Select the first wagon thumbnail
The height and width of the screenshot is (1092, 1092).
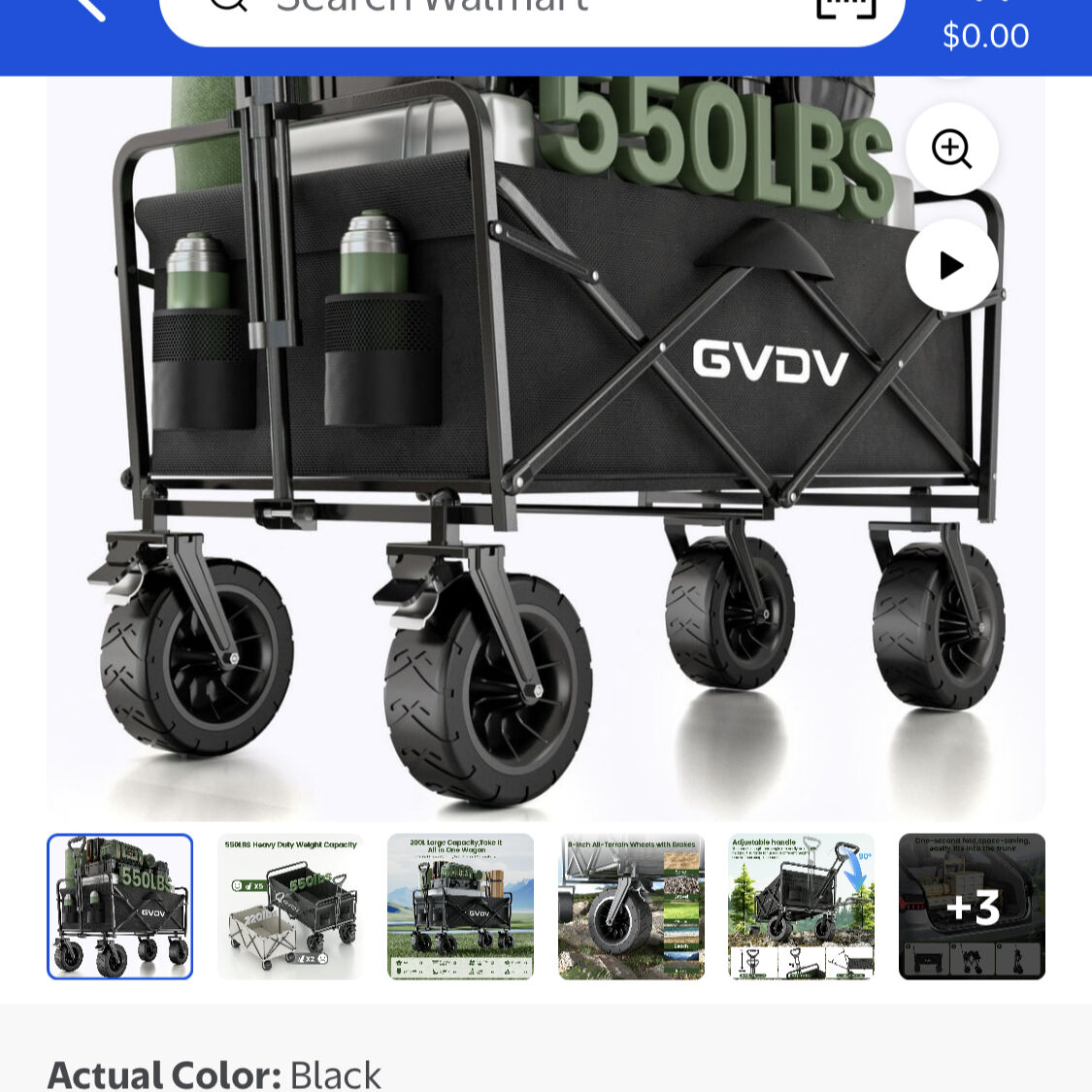point(120,907)
